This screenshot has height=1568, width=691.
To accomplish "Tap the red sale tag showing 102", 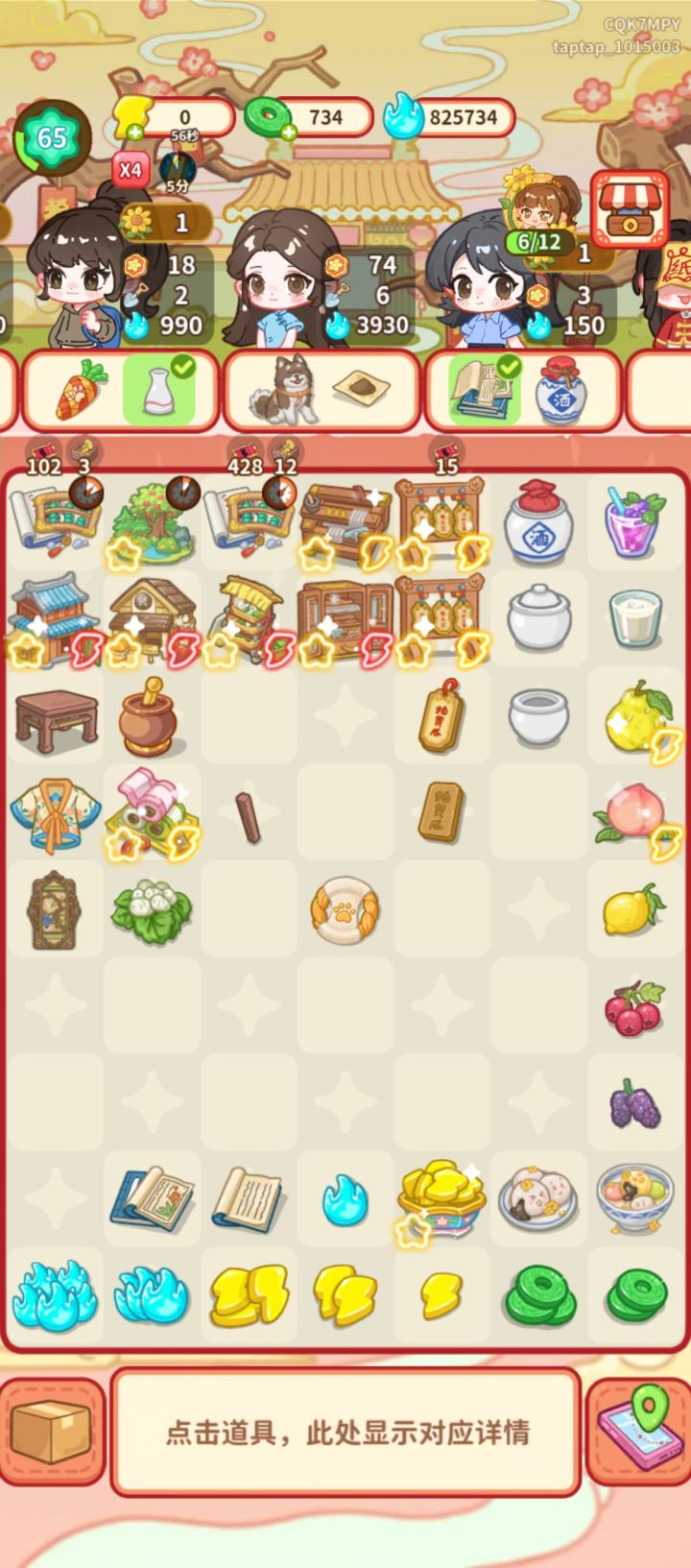I will 45,451.
